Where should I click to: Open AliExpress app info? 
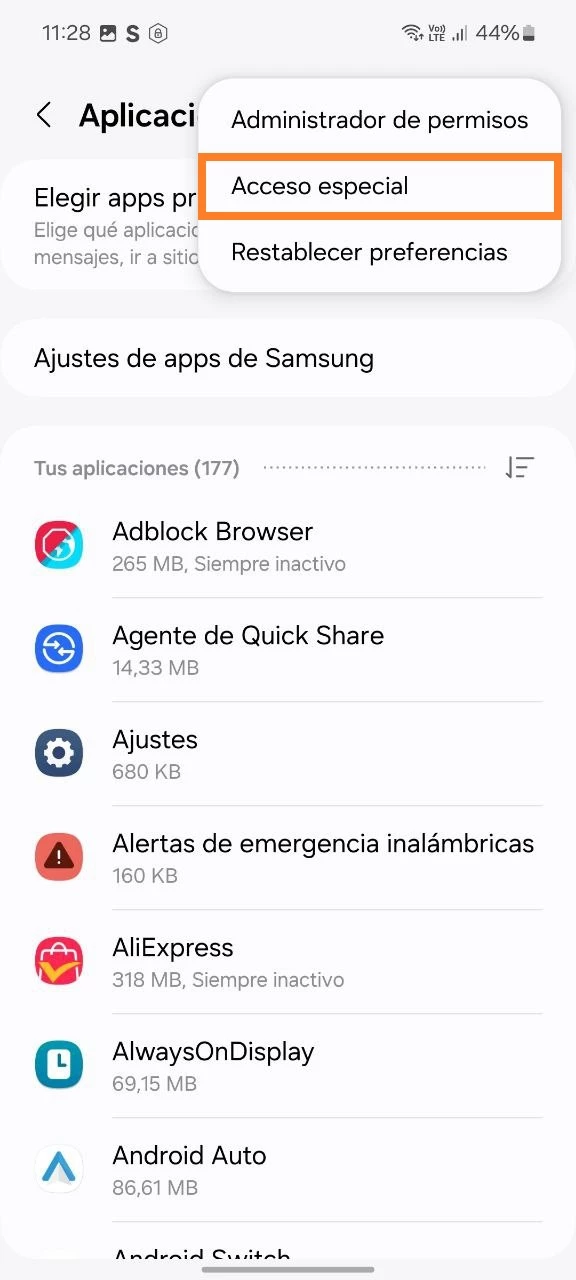[x=288, y=962]
